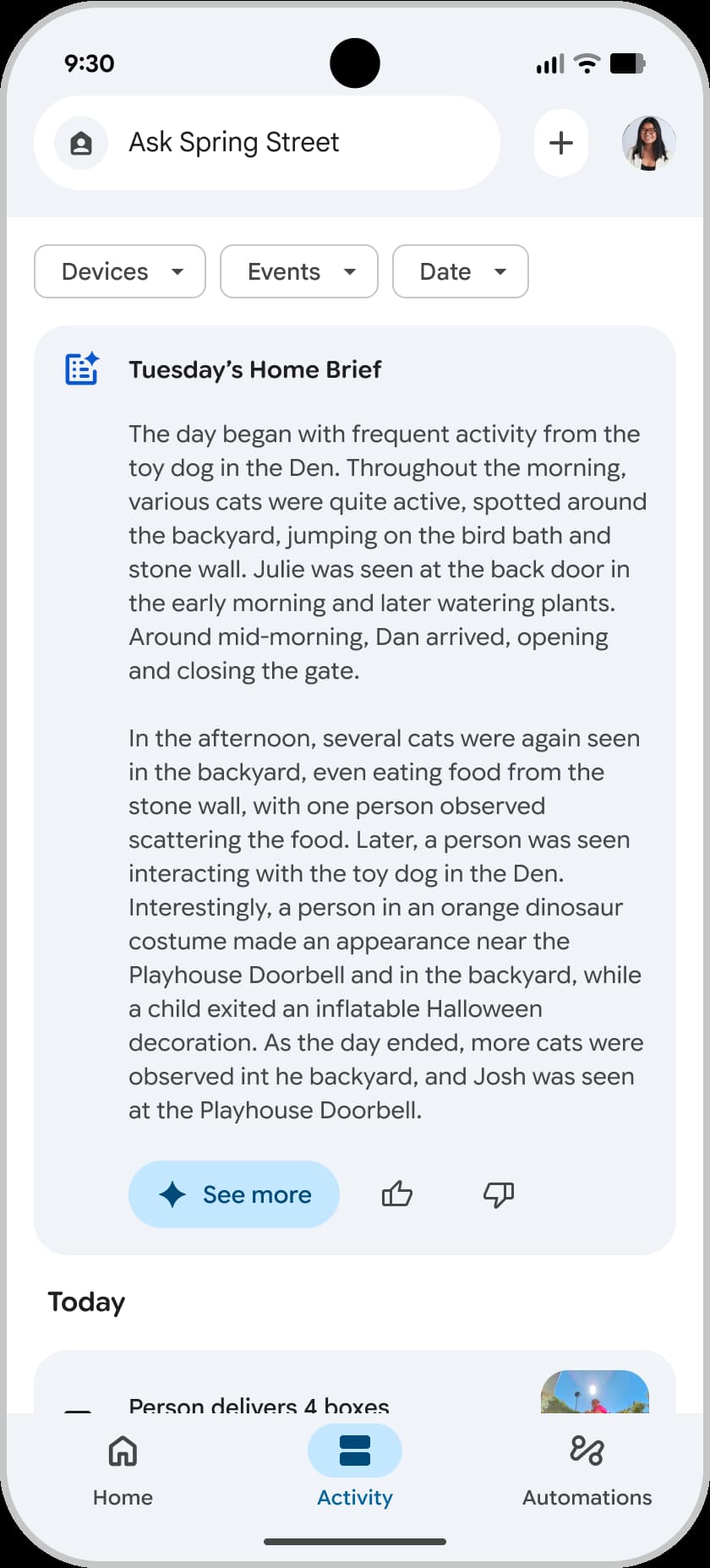
Task: Tap the plus add button
Action: click(x=561, y=143)
